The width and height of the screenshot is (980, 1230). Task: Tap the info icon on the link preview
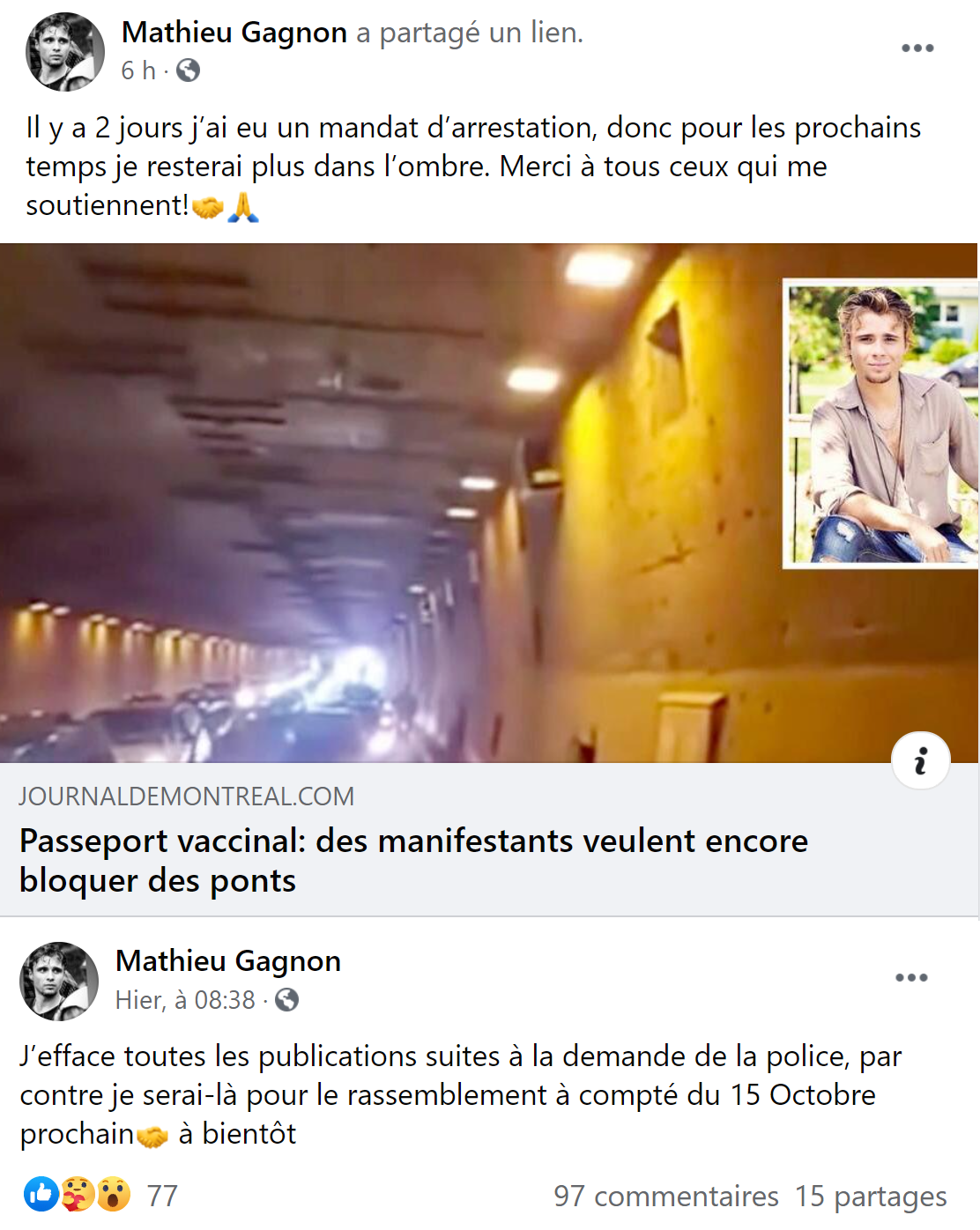(x=920, y=760)
